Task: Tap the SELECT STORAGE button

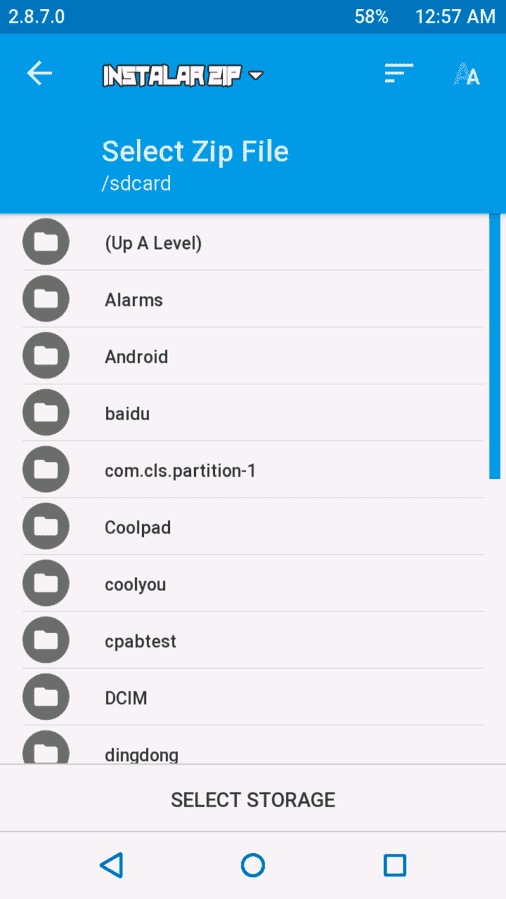Action: pos(253,799)
